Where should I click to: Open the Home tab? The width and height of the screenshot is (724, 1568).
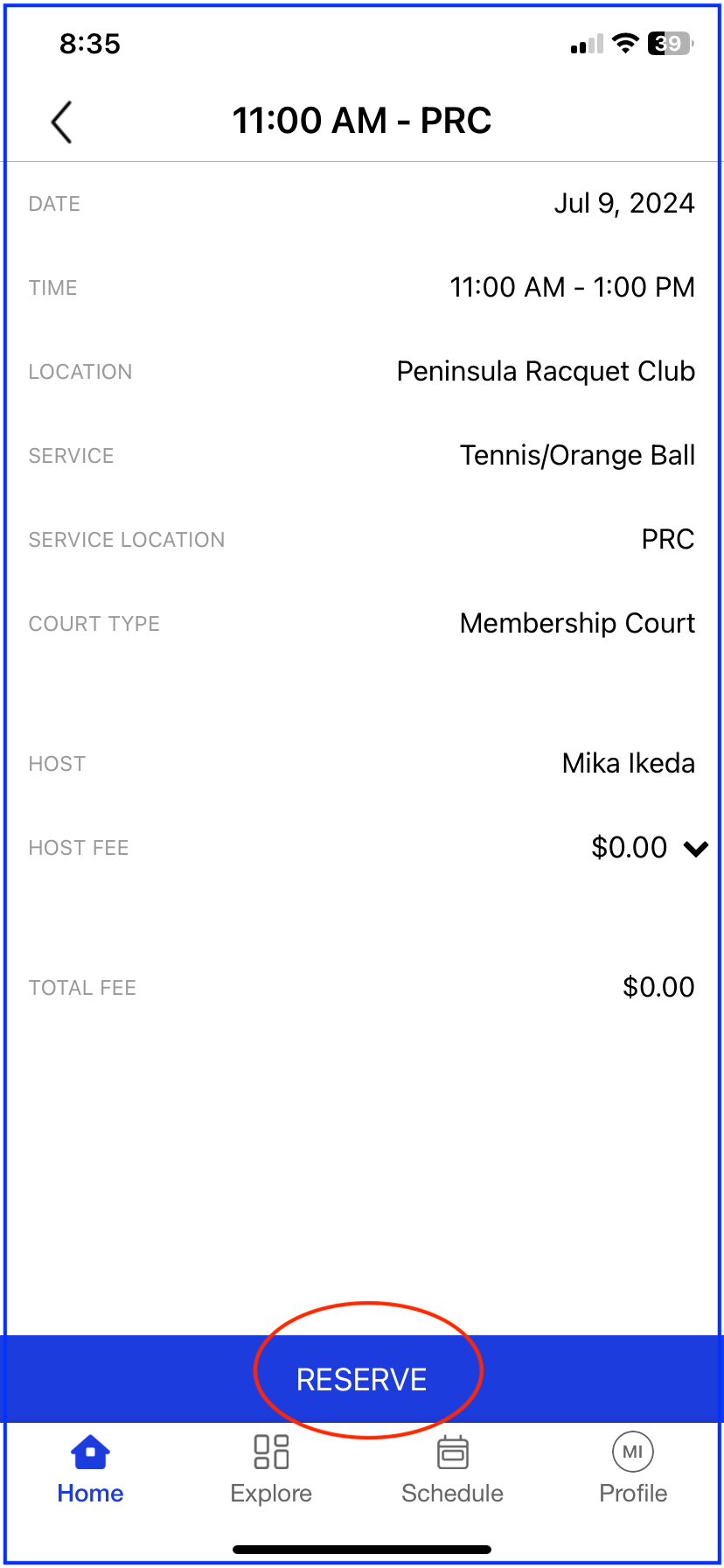point(90,1470)
